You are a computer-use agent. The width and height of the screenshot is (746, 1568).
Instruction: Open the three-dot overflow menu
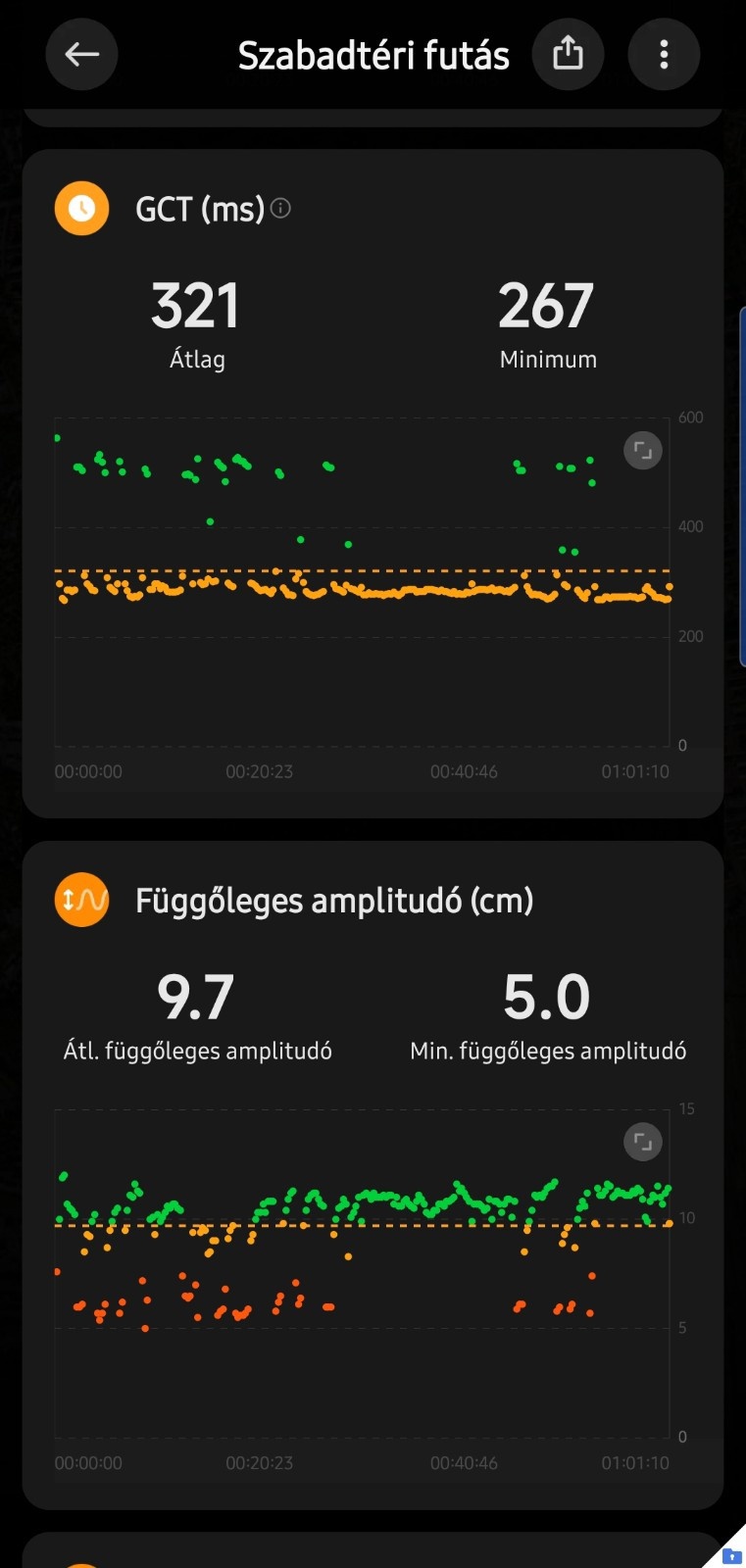(x=664, y=54)
